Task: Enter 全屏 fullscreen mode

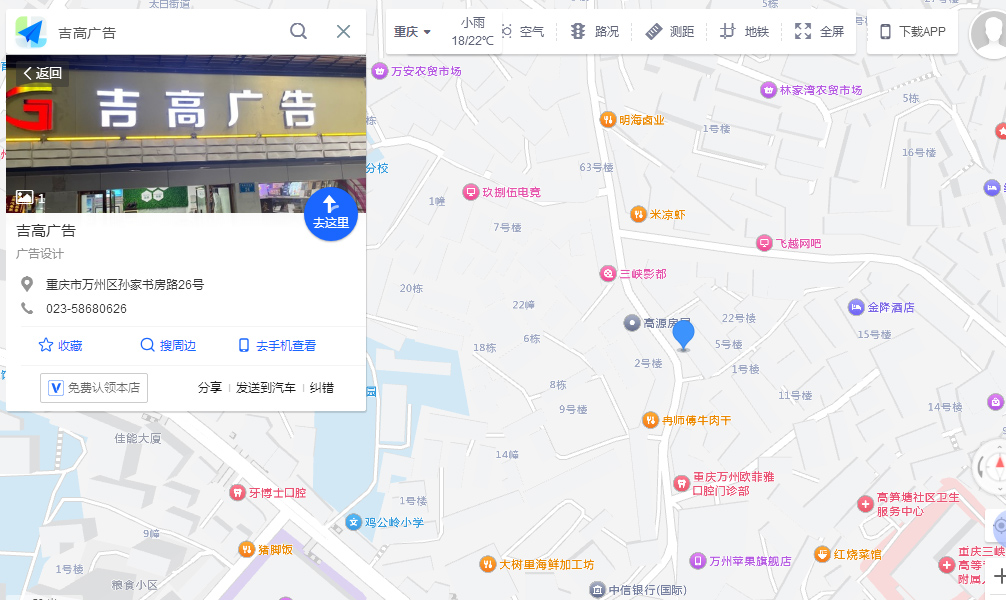Action: coord(820,32)
